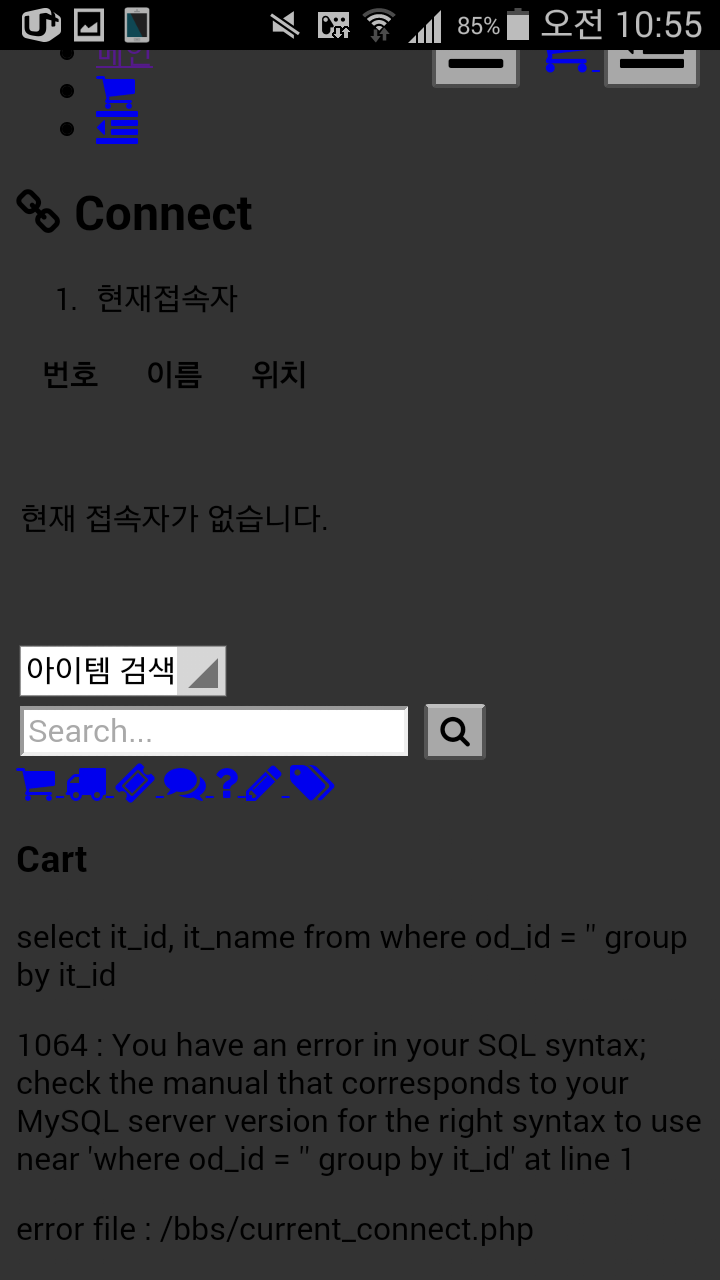The width and height of the screenshot is (720, 1280).
Task: Open the question mark help link
Action: 227,784
